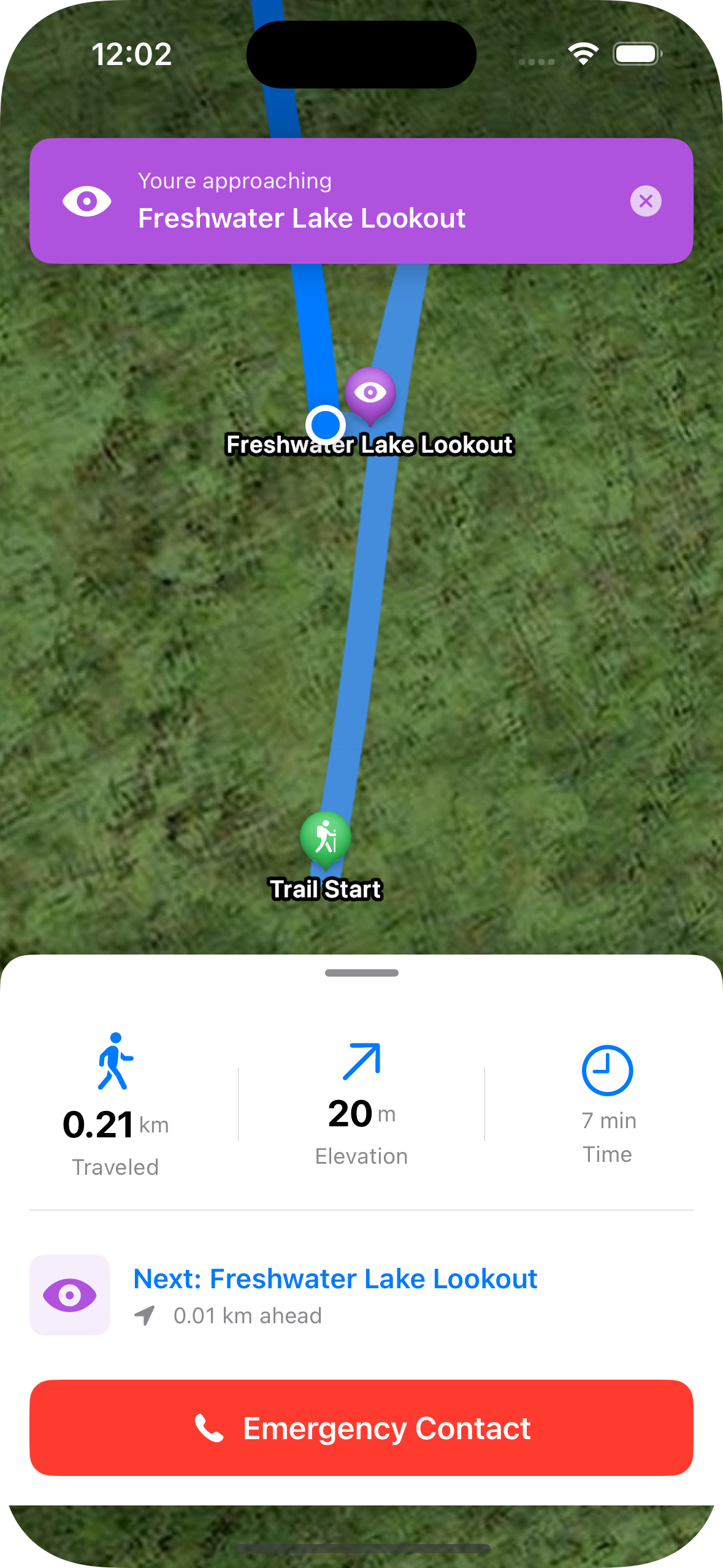Viewport: 723px width, 1568px height.
Task: Dismiss the approaching lookout notification
Action: click(646, 201)
